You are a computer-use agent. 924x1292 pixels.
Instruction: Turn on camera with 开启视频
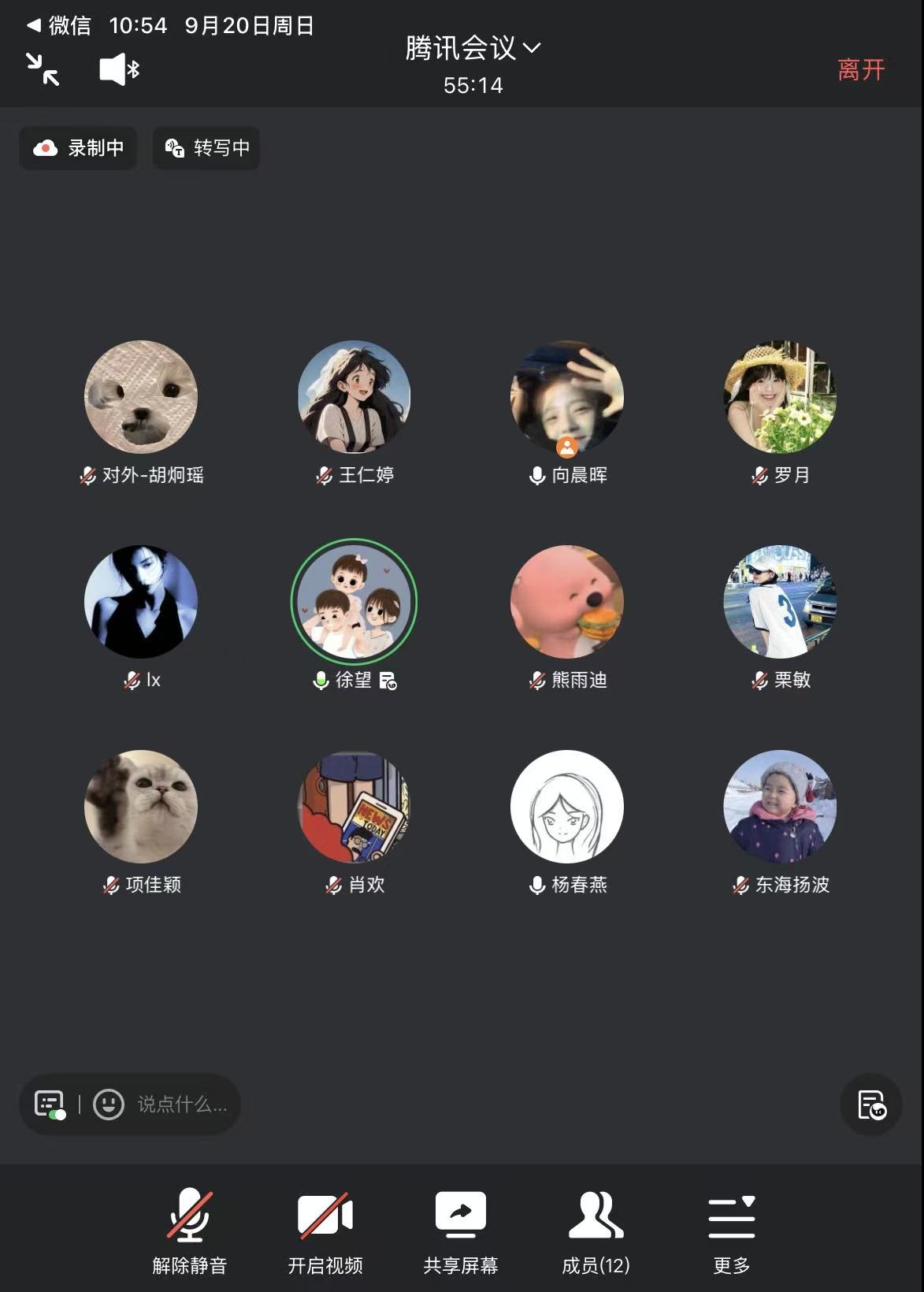click(325, 1232)
